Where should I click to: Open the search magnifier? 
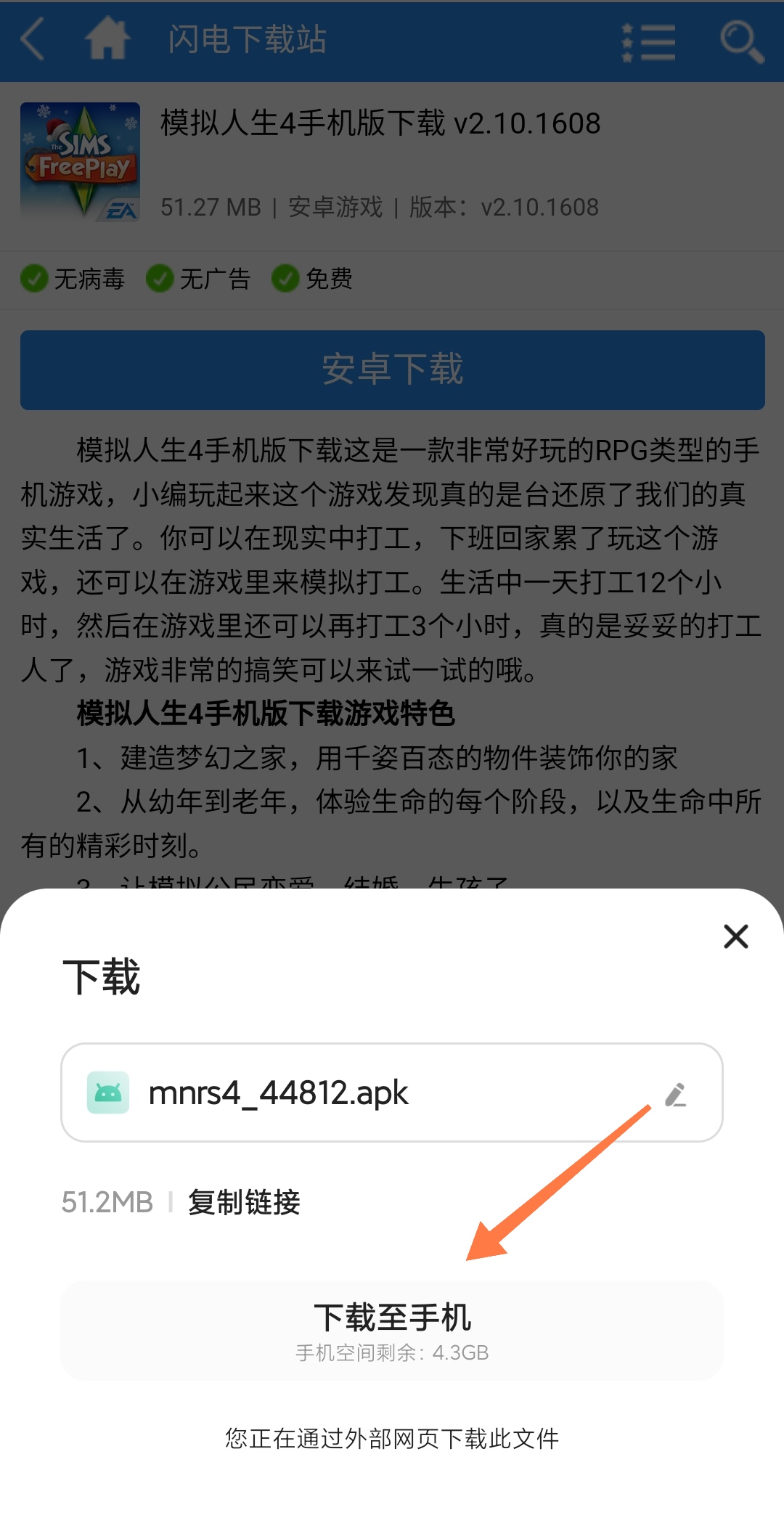741,41
